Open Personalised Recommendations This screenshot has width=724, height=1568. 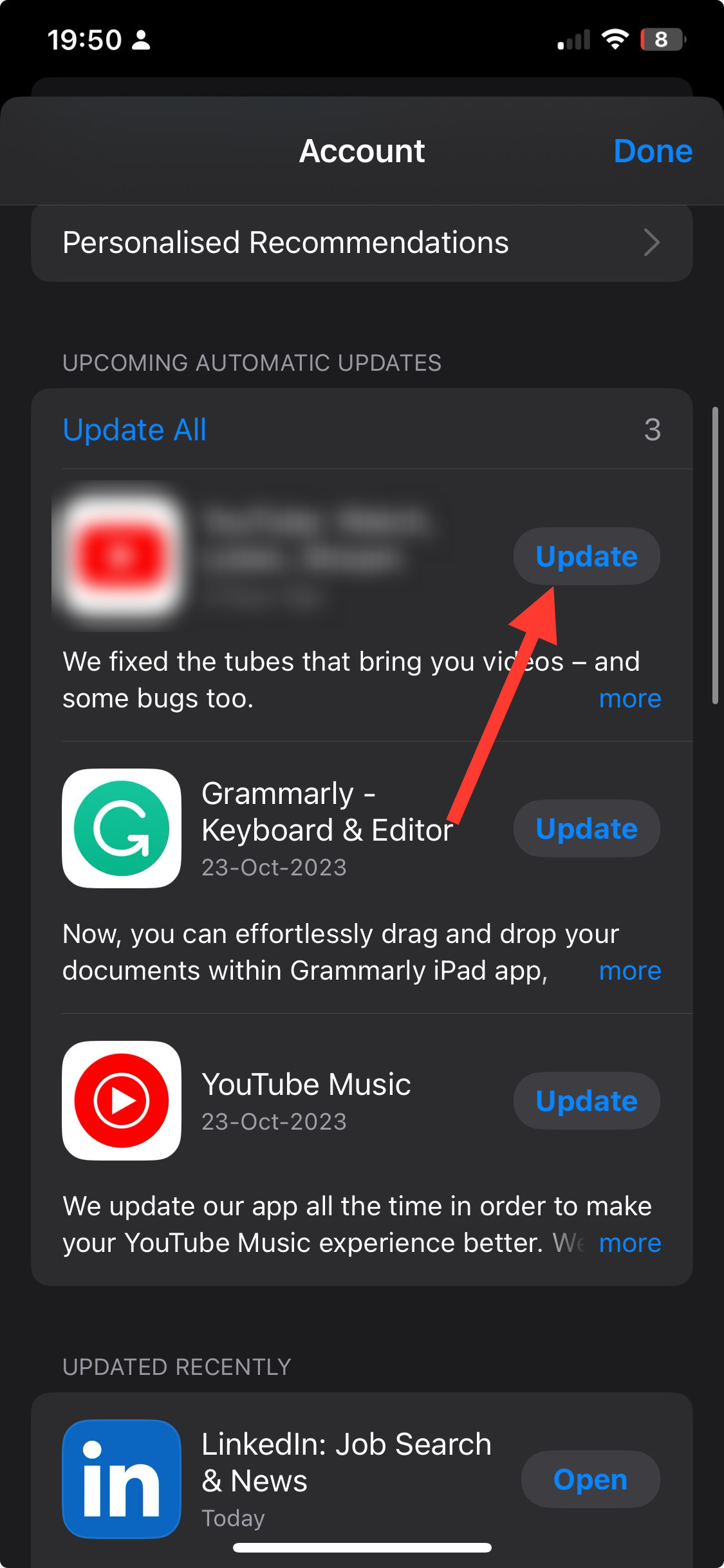(x=362, y=243)
